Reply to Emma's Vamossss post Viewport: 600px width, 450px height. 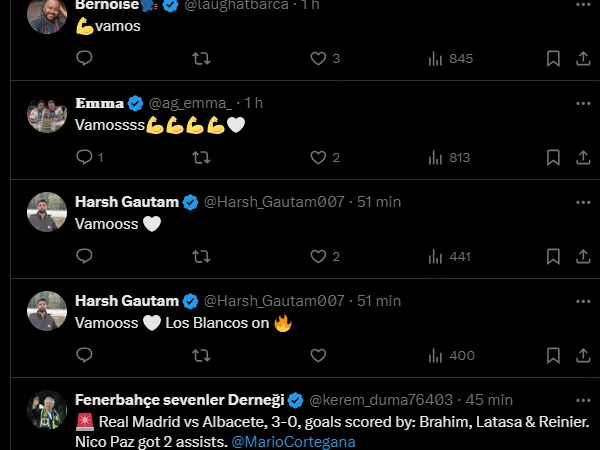point(84,157)
